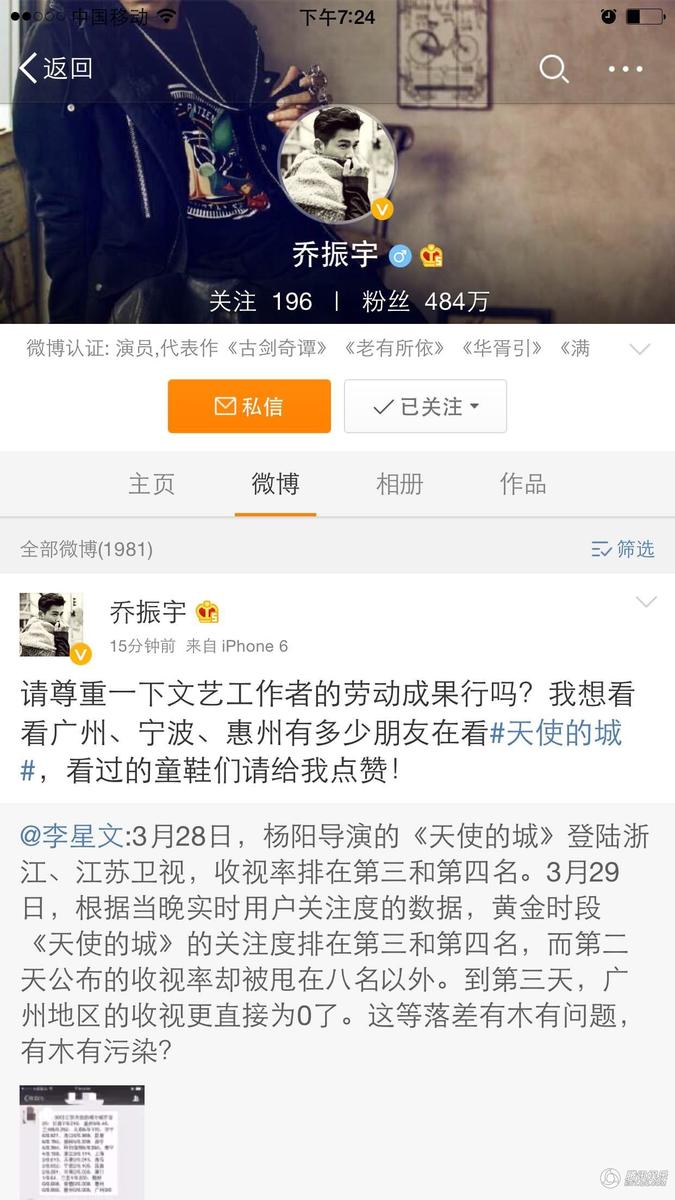Expand the 微博认证 description

pos(639,349)
